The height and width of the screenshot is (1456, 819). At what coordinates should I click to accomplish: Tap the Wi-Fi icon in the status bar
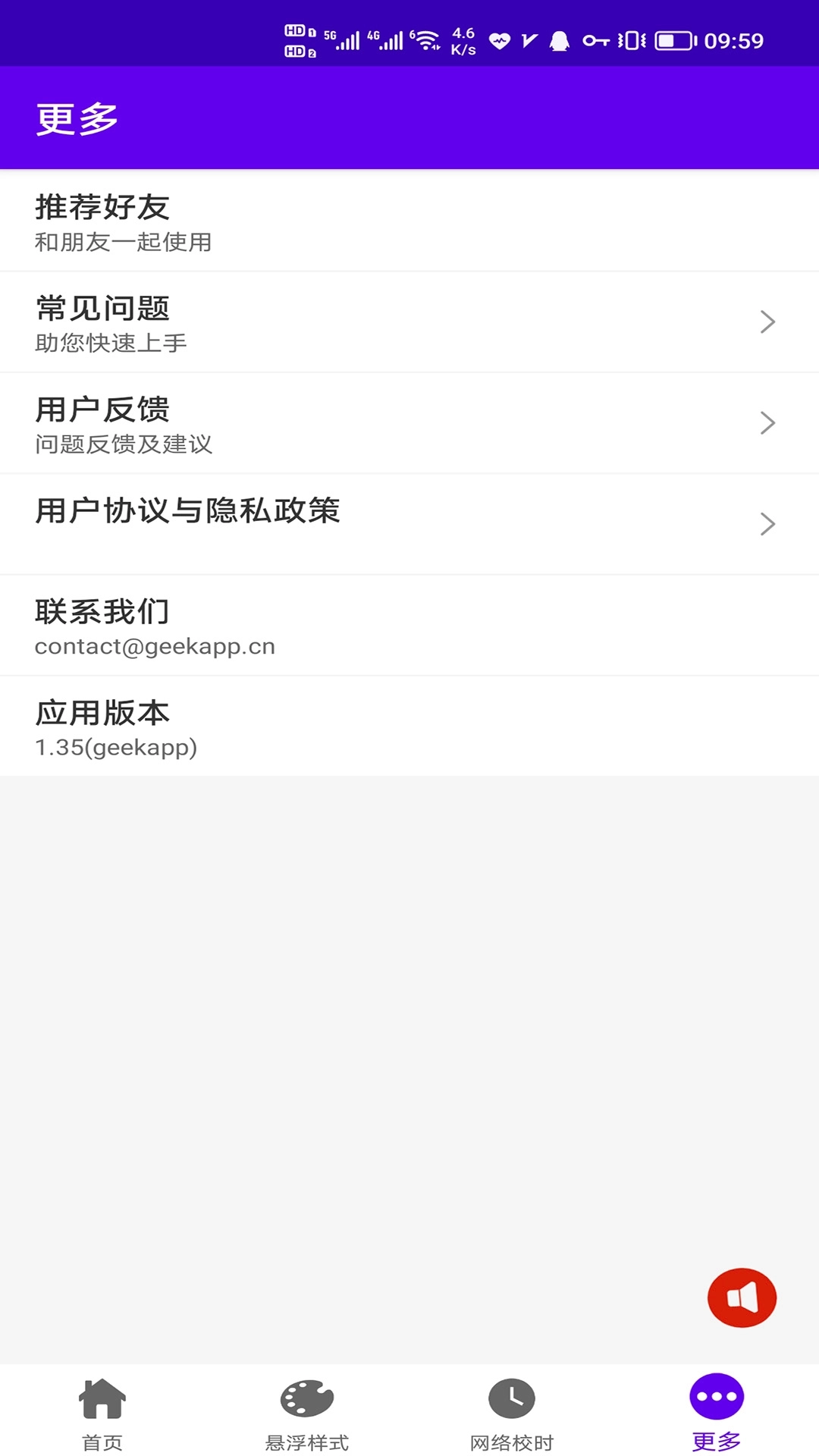pyautogui.click(x=426, y=39)
